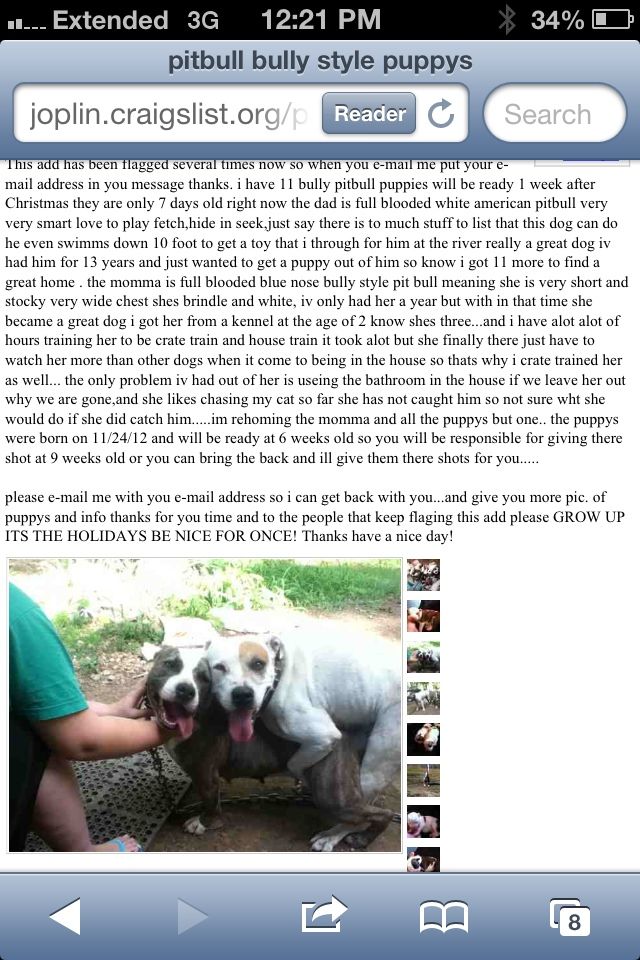
Task: Enable Reader mode
Action: [x=369, y=114]
